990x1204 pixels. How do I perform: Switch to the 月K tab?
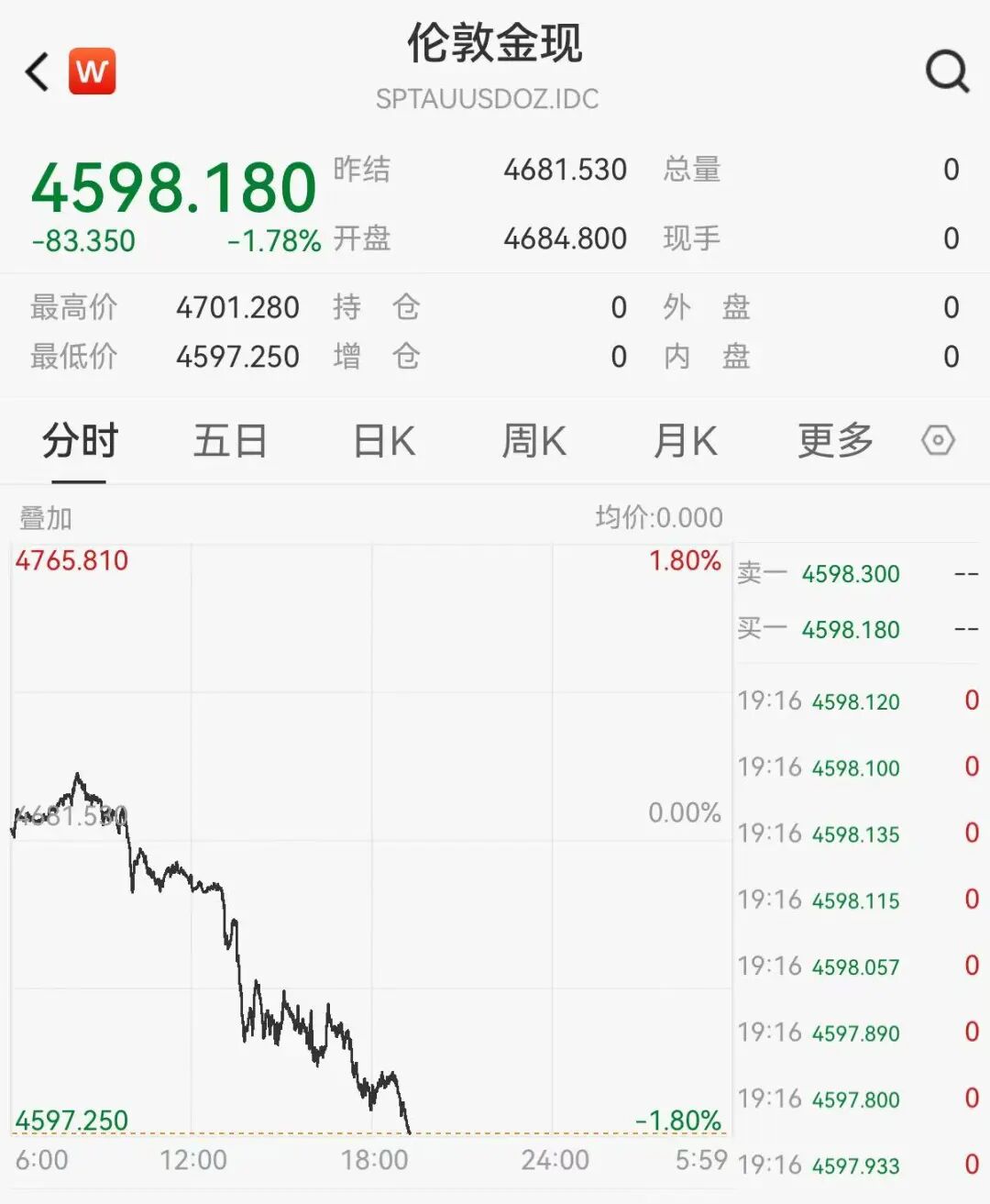click(x=685, y=441)
